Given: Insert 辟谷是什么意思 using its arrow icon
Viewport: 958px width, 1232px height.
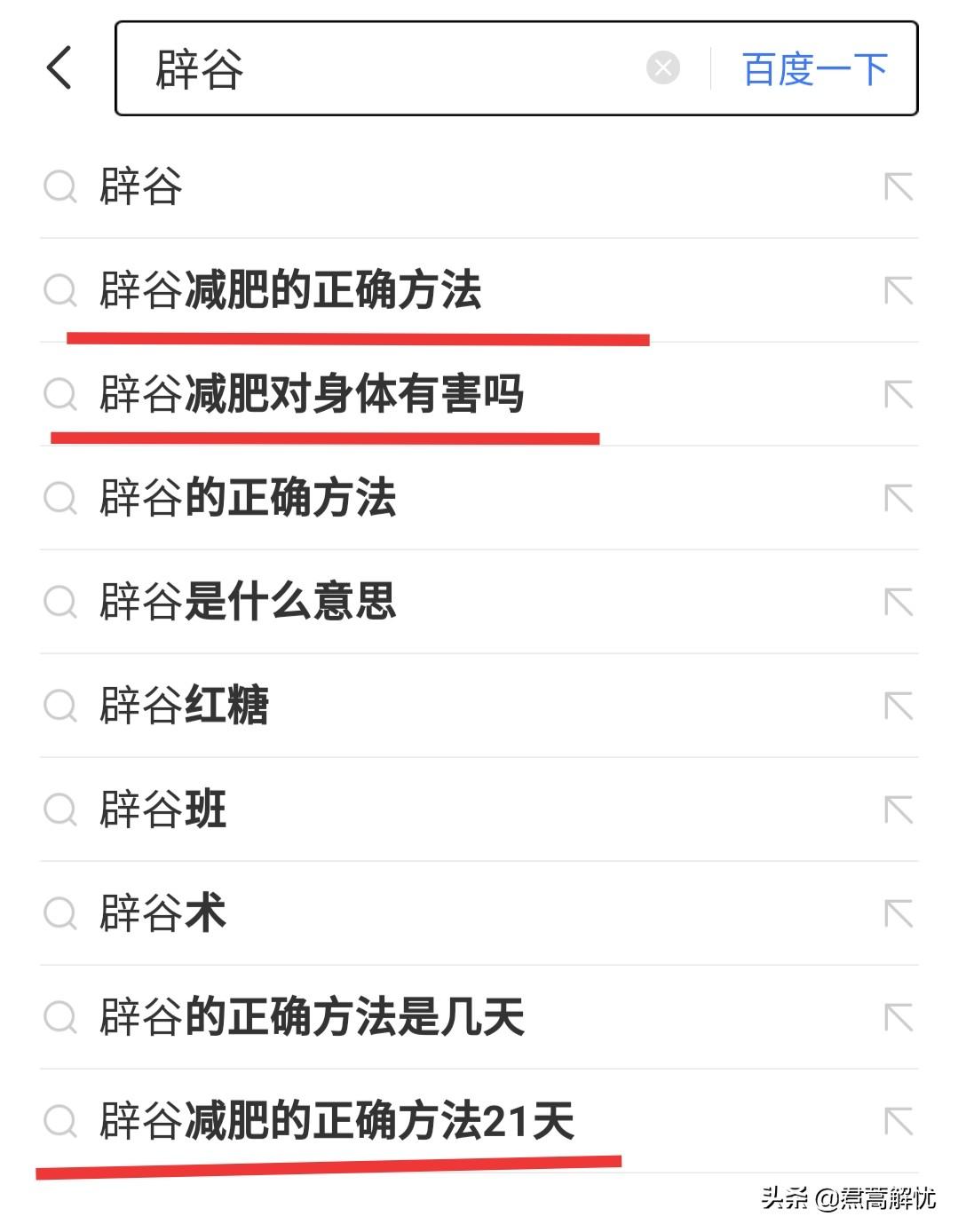Looking at the screenshot, I should pos(899,603).
